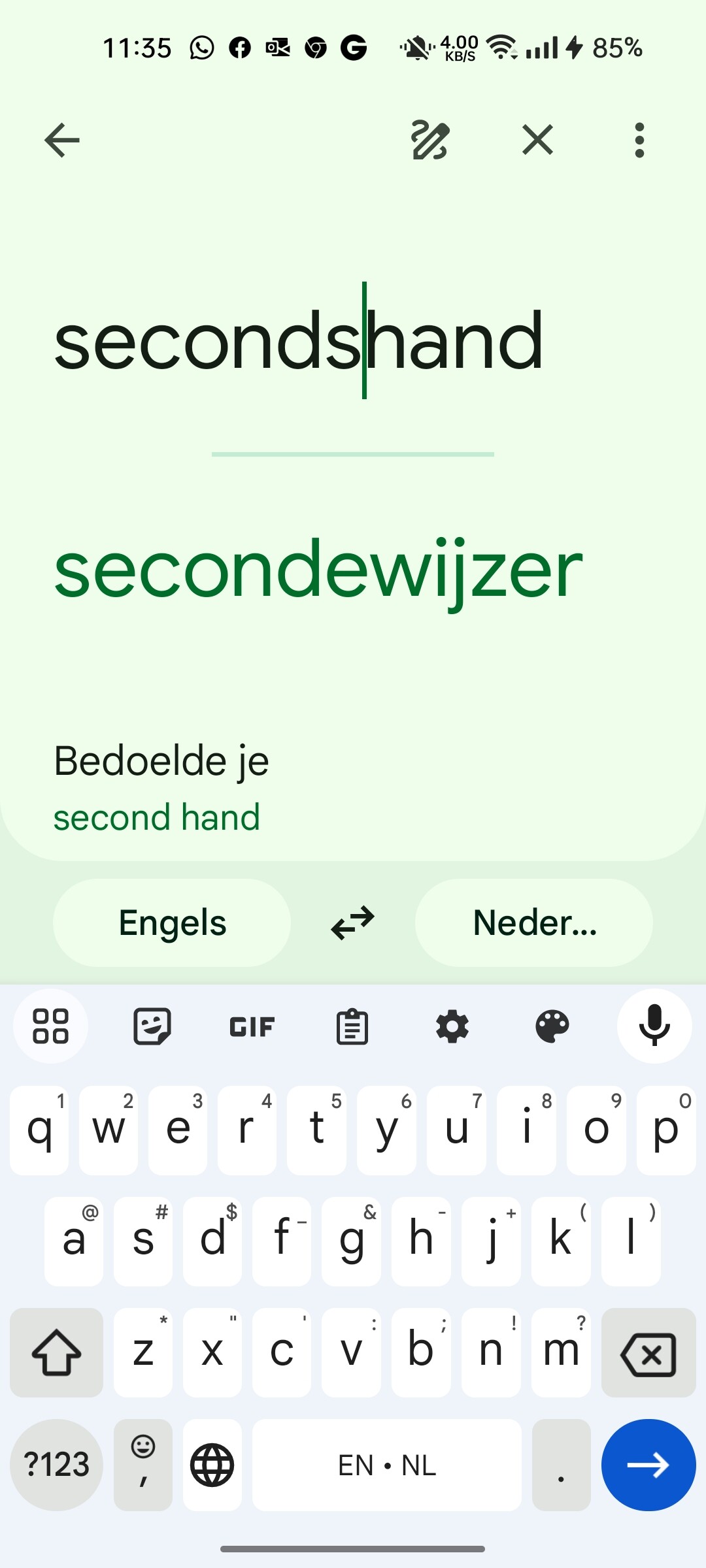Change target language Neder…
The height and width of the screenshot is (1568, 706).
(534, 923)
